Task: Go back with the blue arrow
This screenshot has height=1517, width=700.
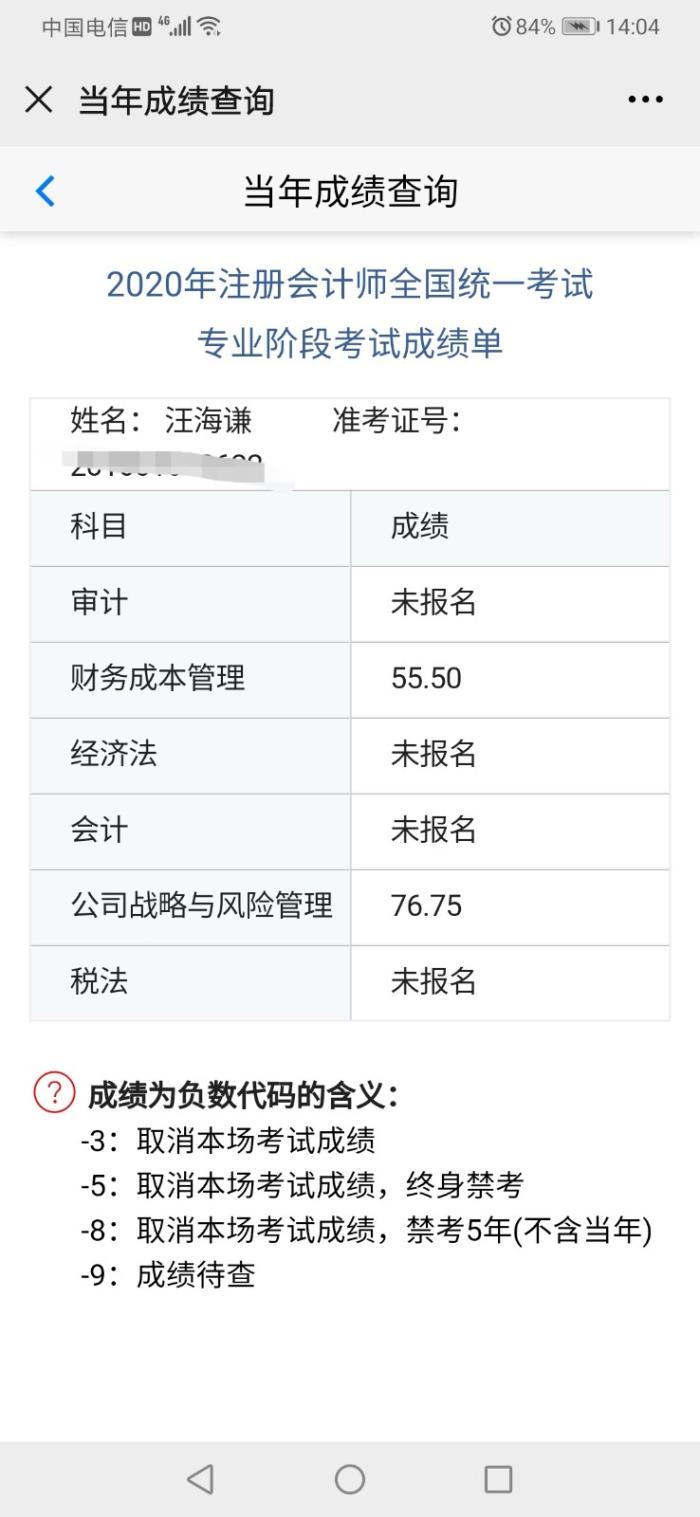Action: pyautogui.click(x=45, y=190)
